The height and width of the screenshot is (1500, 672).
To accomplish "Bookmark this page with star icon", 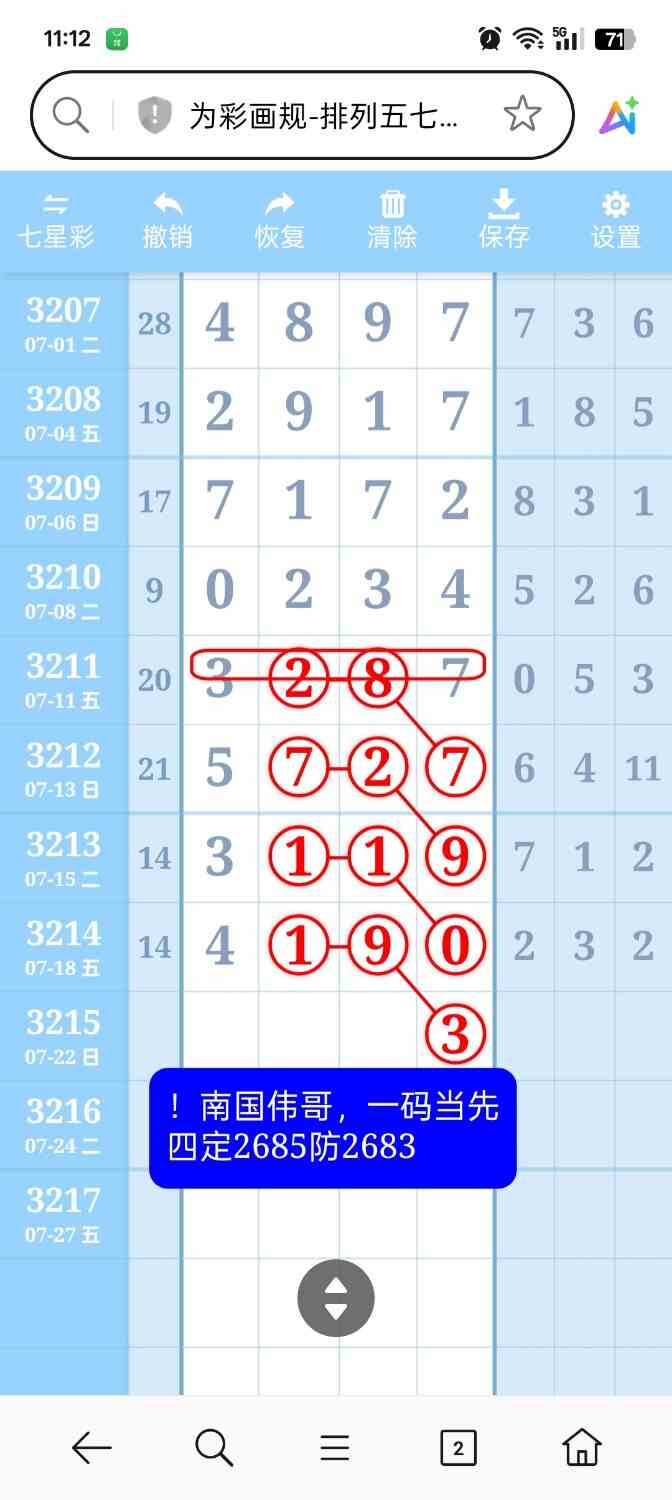I will click(x=522, y=116).
